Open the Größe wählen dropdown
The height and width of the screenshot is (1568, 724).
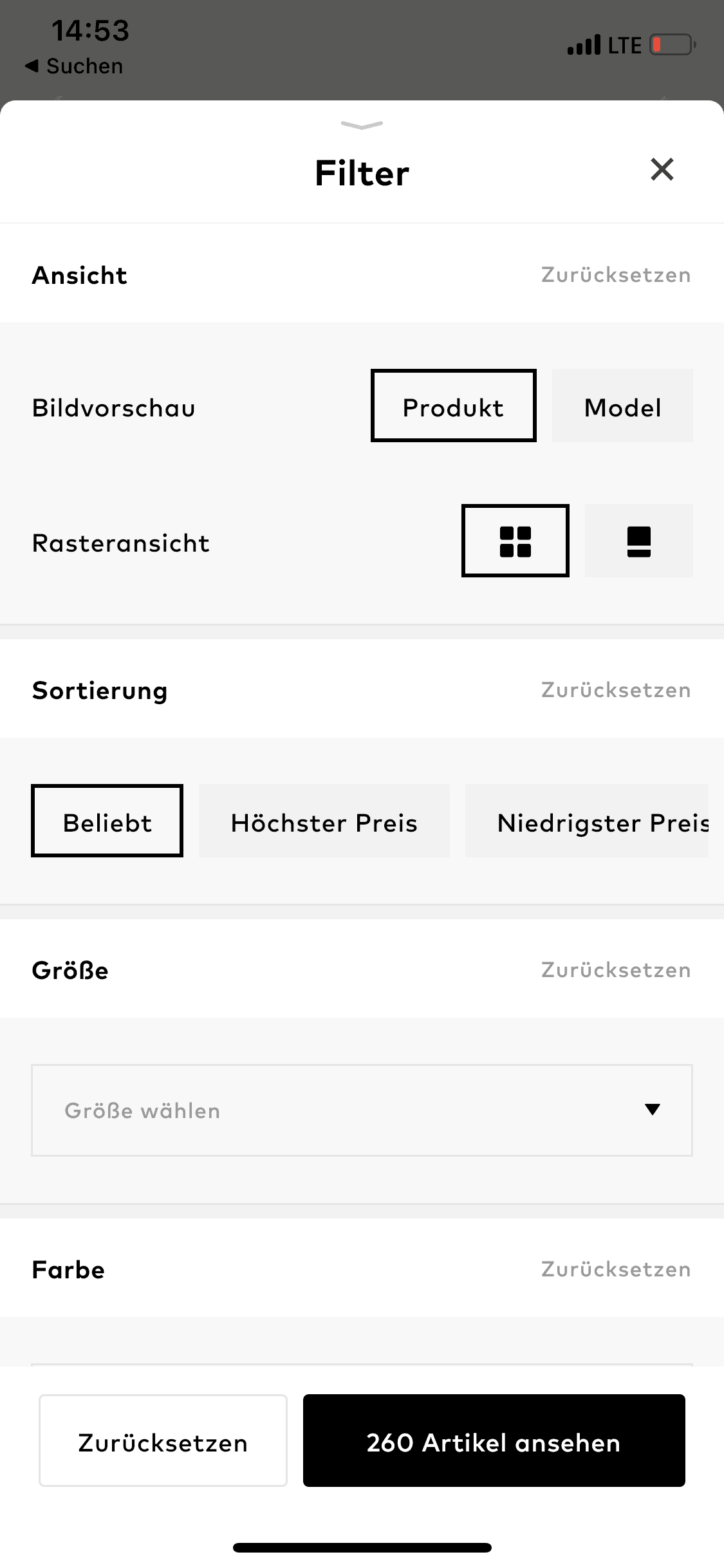click(362, 1110)
